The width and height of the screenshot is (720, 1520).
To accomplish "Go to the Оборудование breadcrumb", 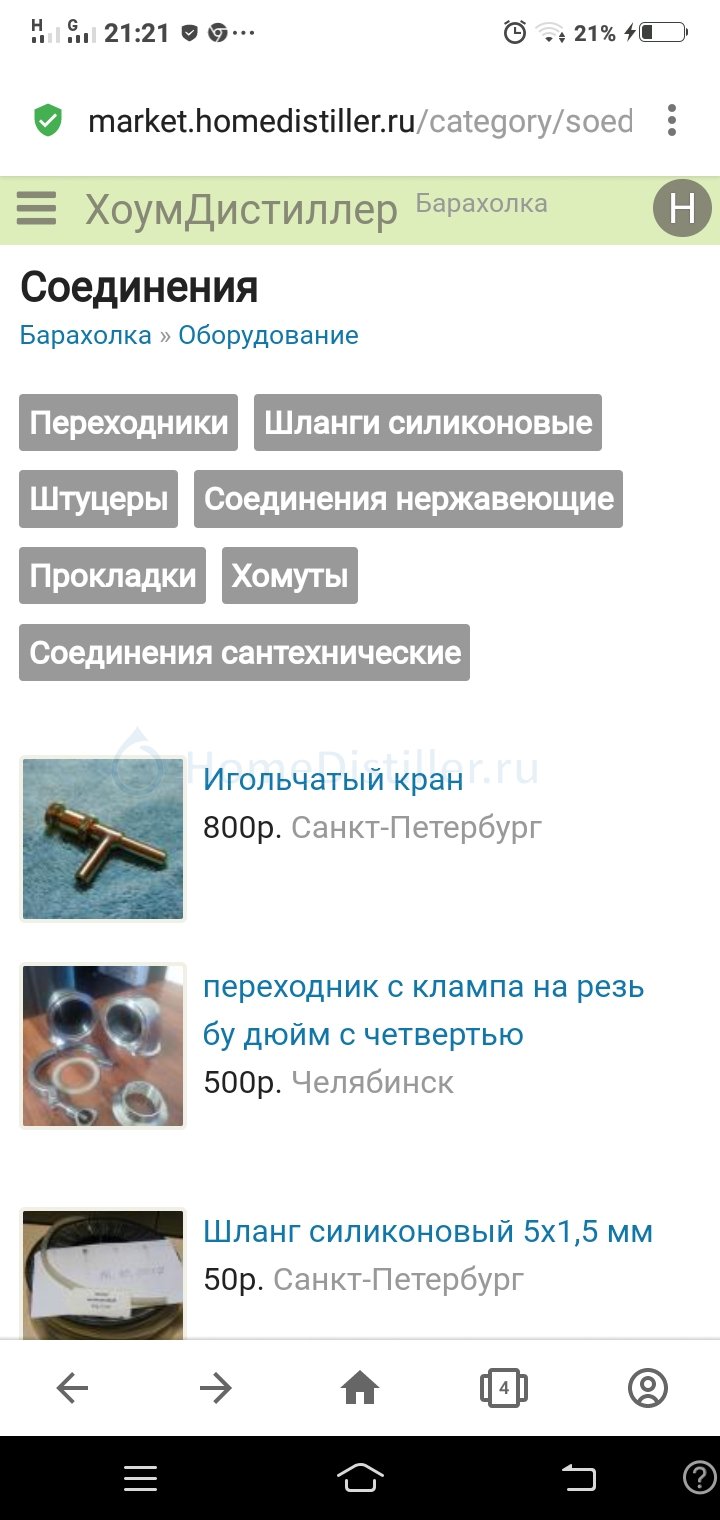I will 268,335.
